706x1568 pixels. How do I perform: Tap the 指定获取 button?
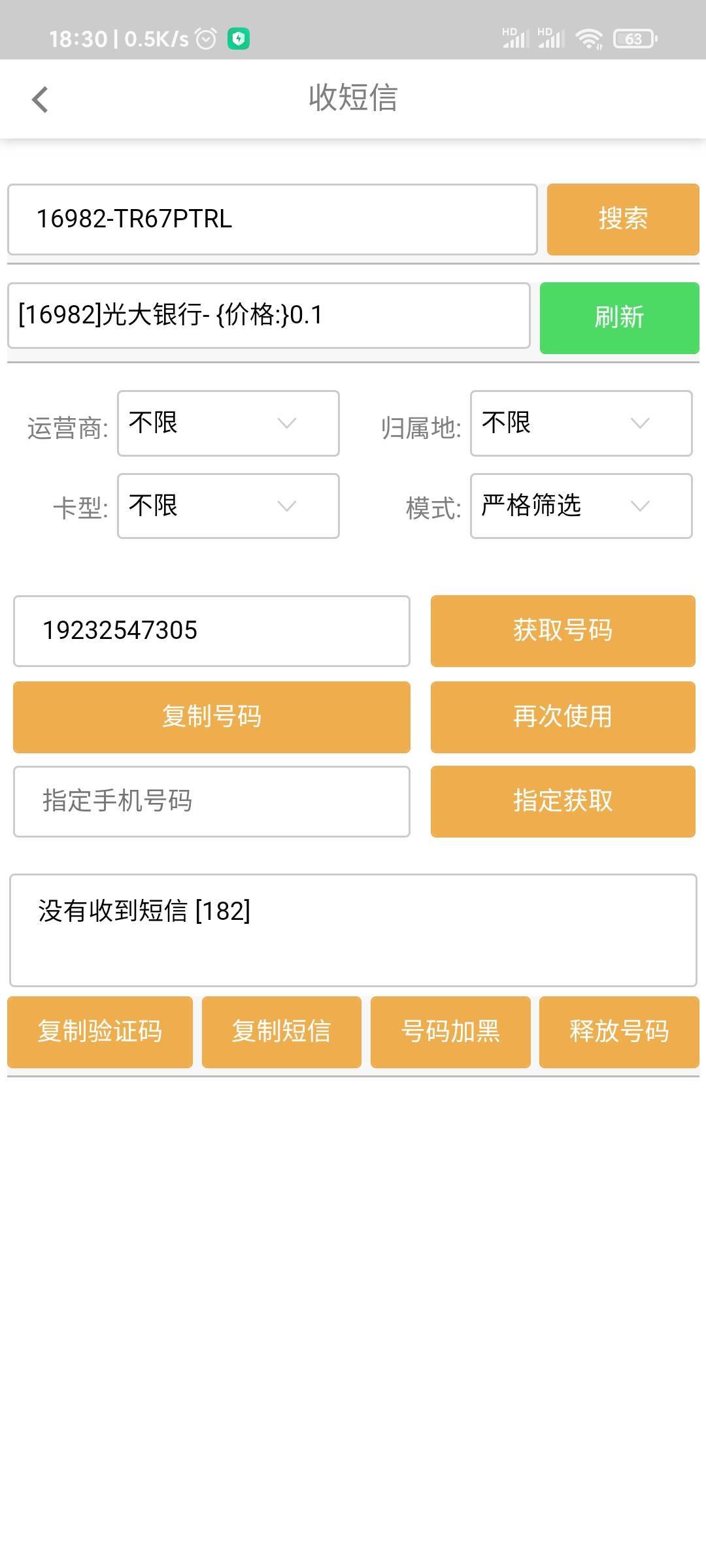(x=563, y=801)
